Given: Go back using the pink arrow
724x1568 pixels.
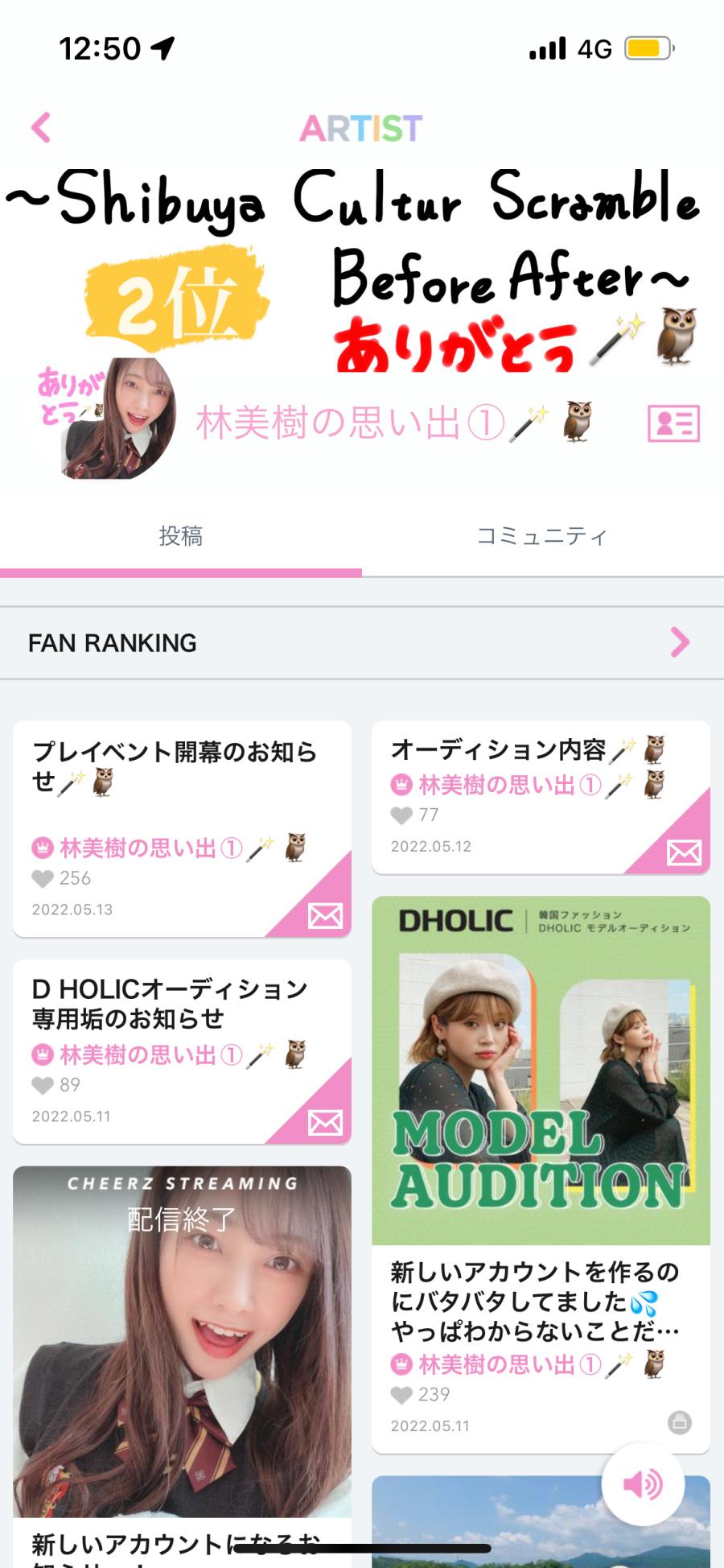Looking at the screenshot, I should pyautogui.click(x=41, y=127).
